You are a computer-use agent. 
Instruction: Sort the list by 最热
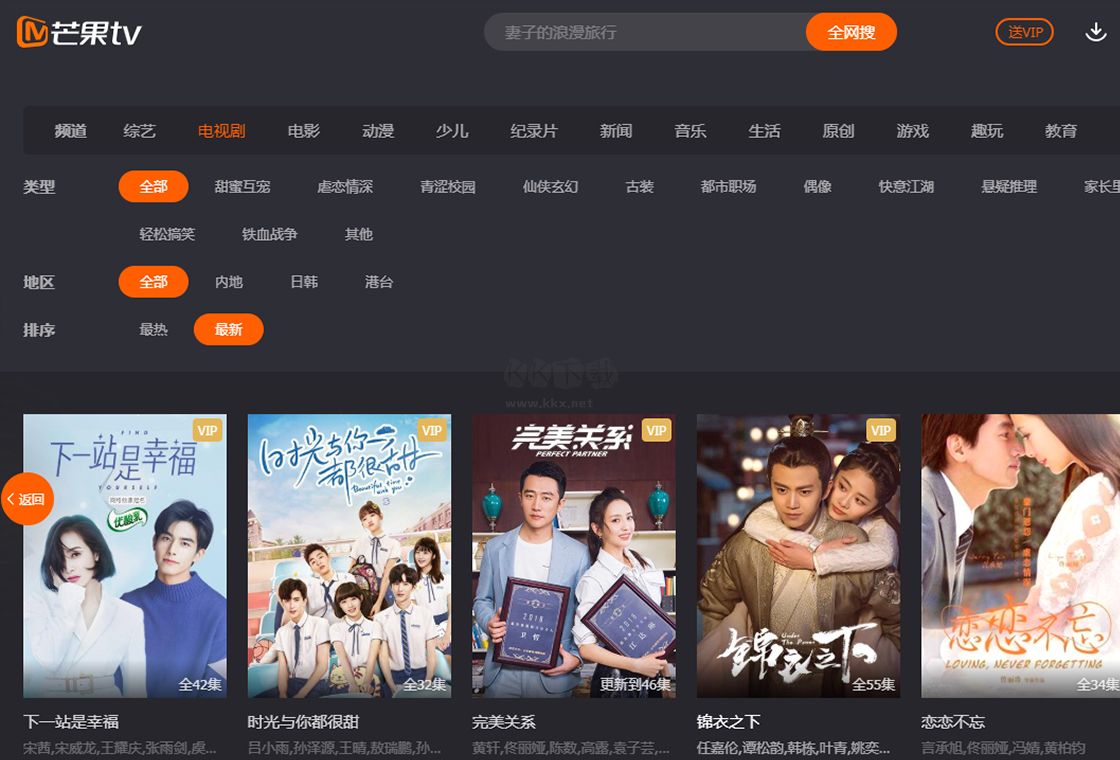pyautogui.click(x=154, y=329)
